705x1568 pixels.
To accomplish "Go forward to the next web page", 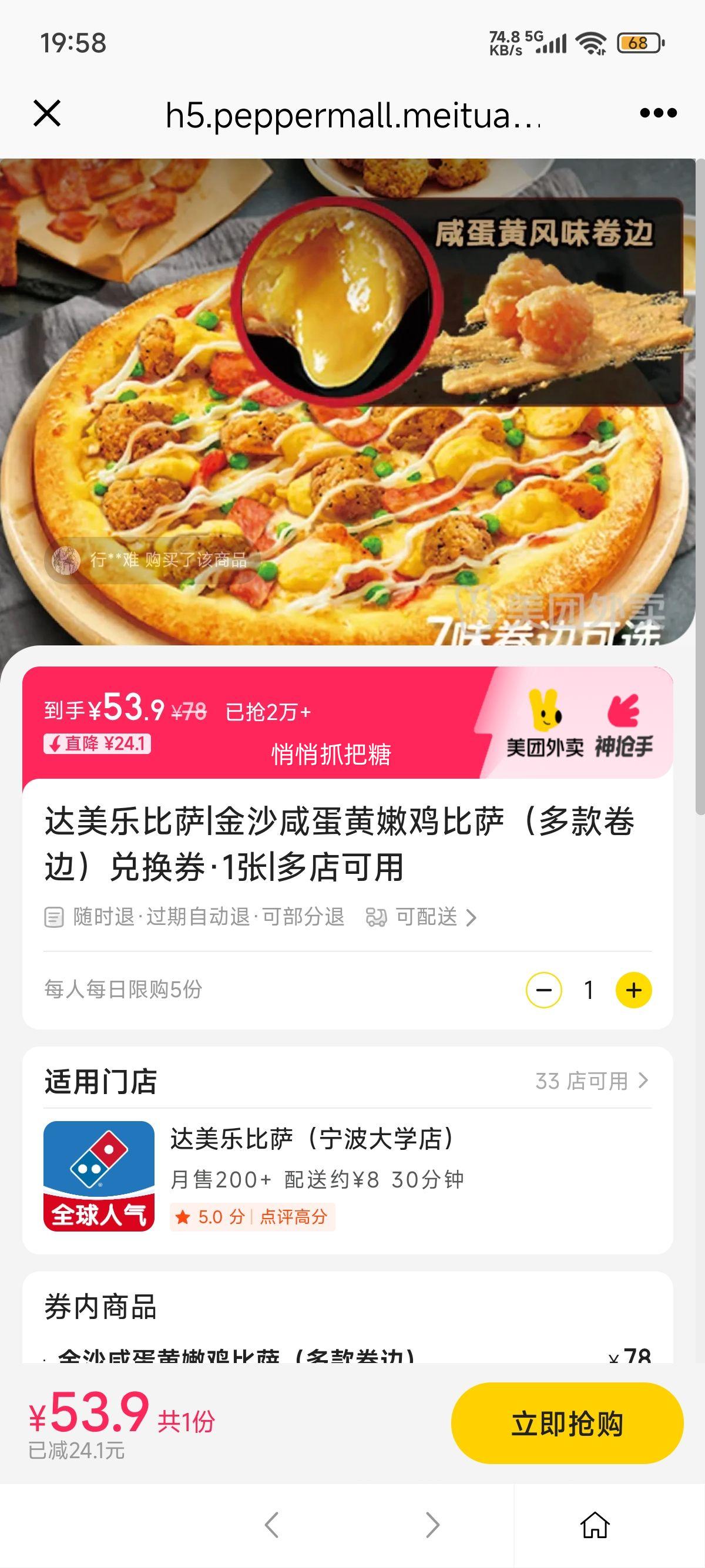I will coord(432,1525).
